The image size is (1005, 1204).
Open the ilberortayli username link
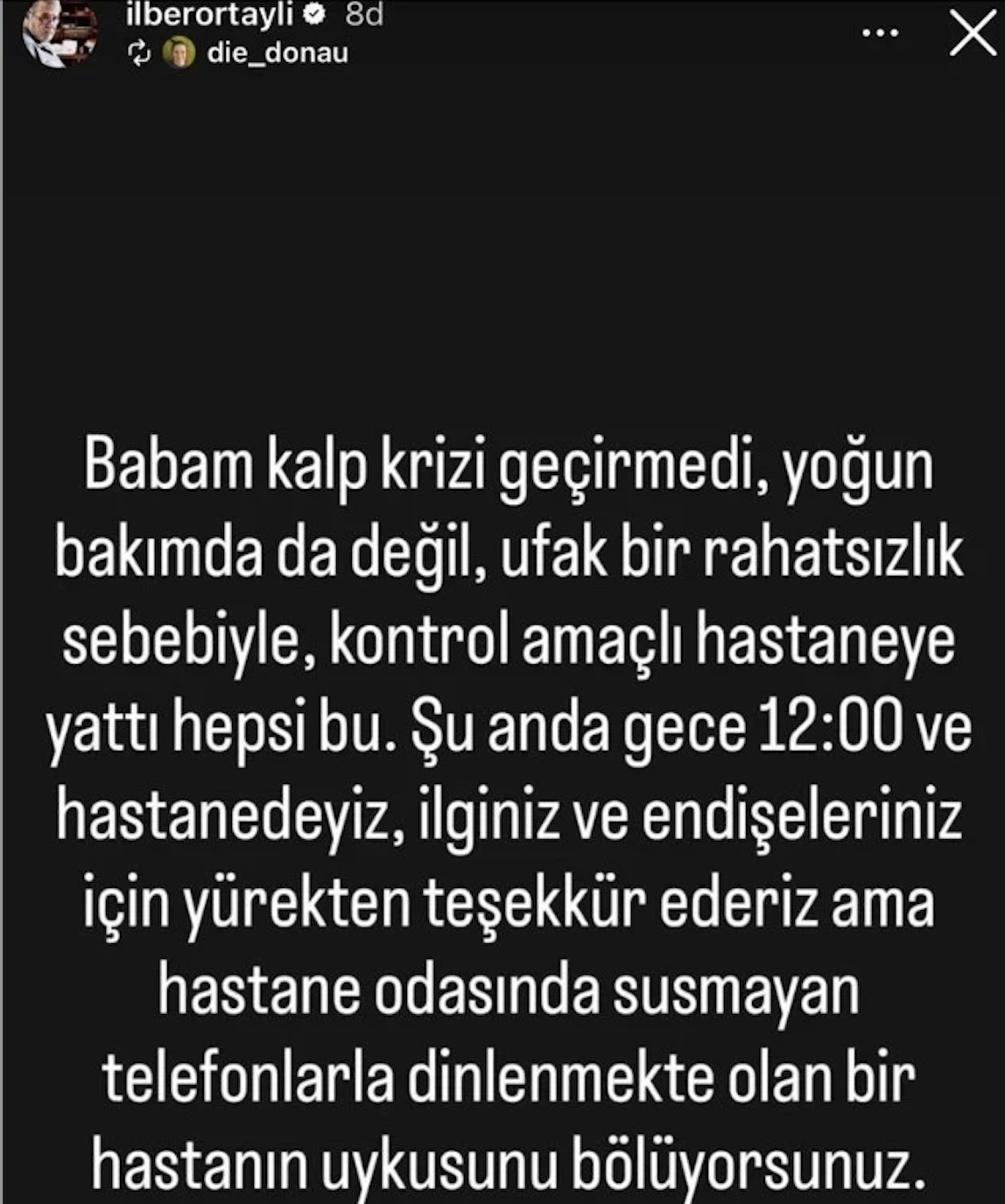pos(208,14)
